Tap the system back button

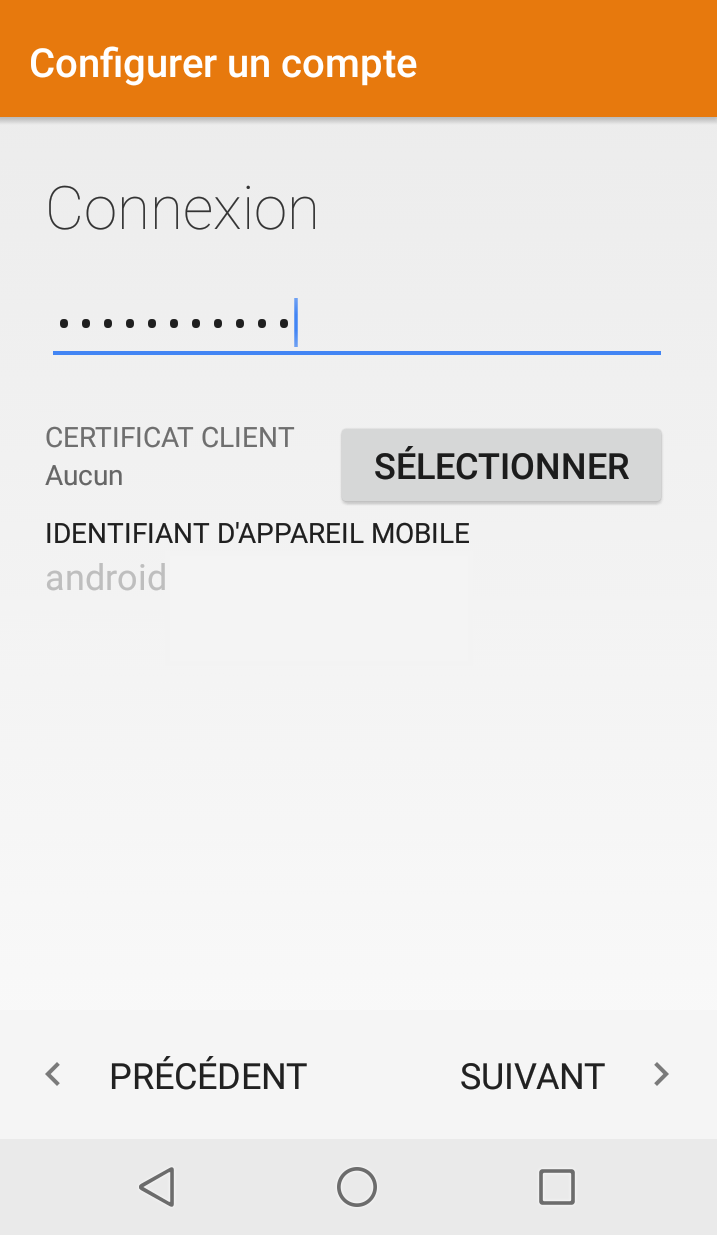tap(157, 1187)
